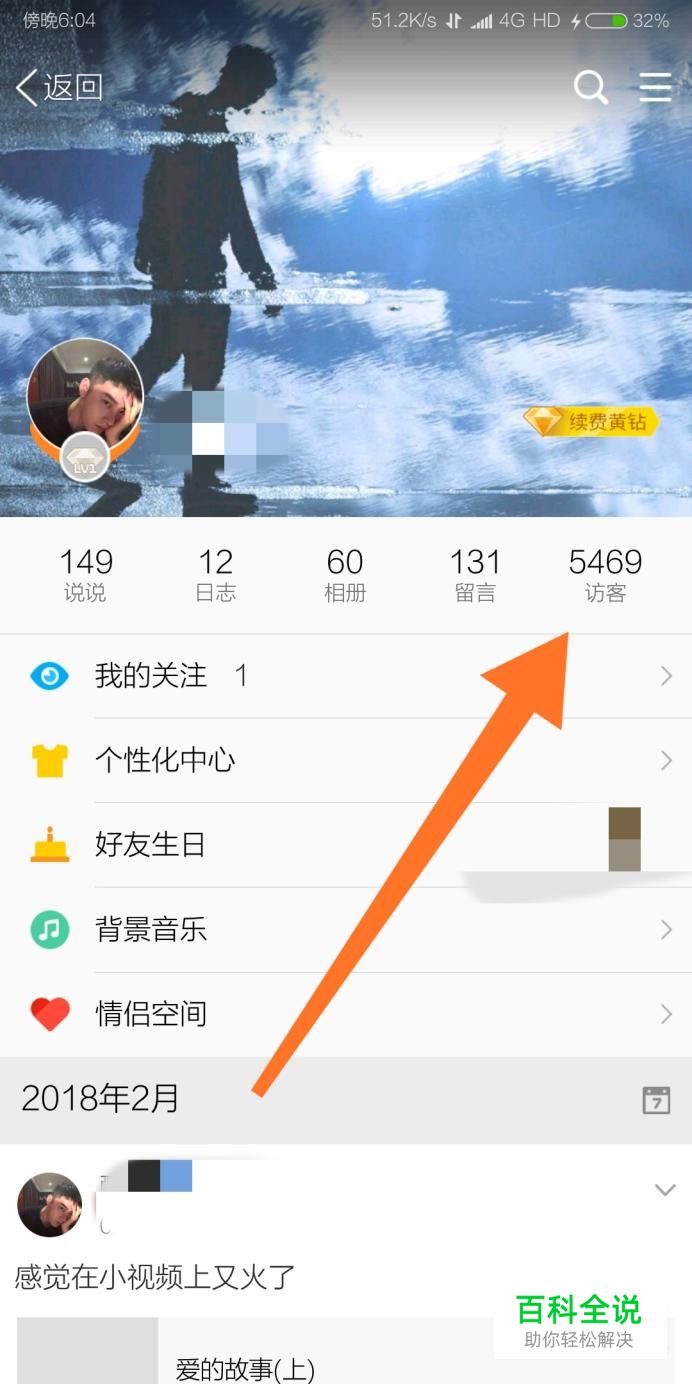The image size is (692, 1384).
Task: Open the calendar icon beside 2018年2月
Action: [x=656, y=1100]
